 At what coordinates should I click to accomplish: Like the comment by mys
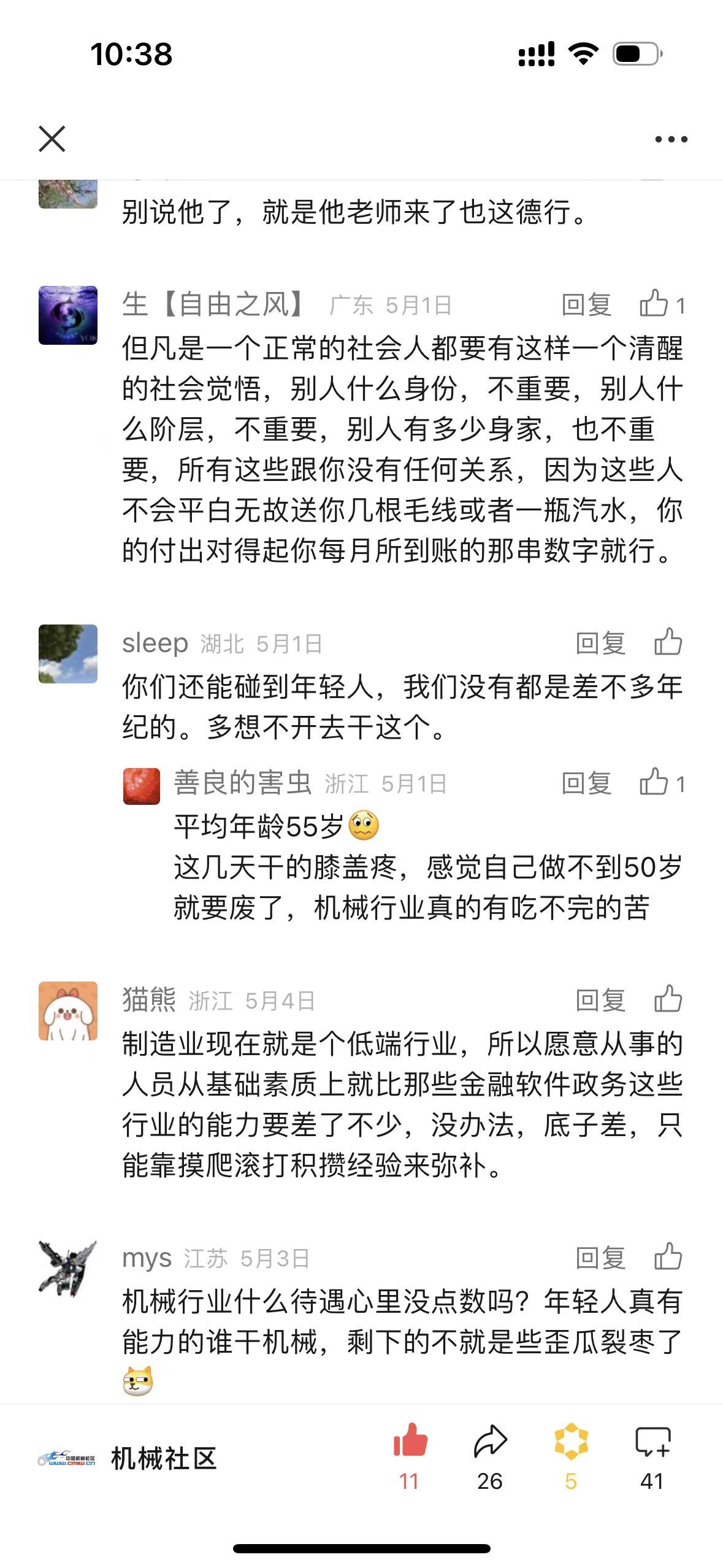pos(668,1257)
